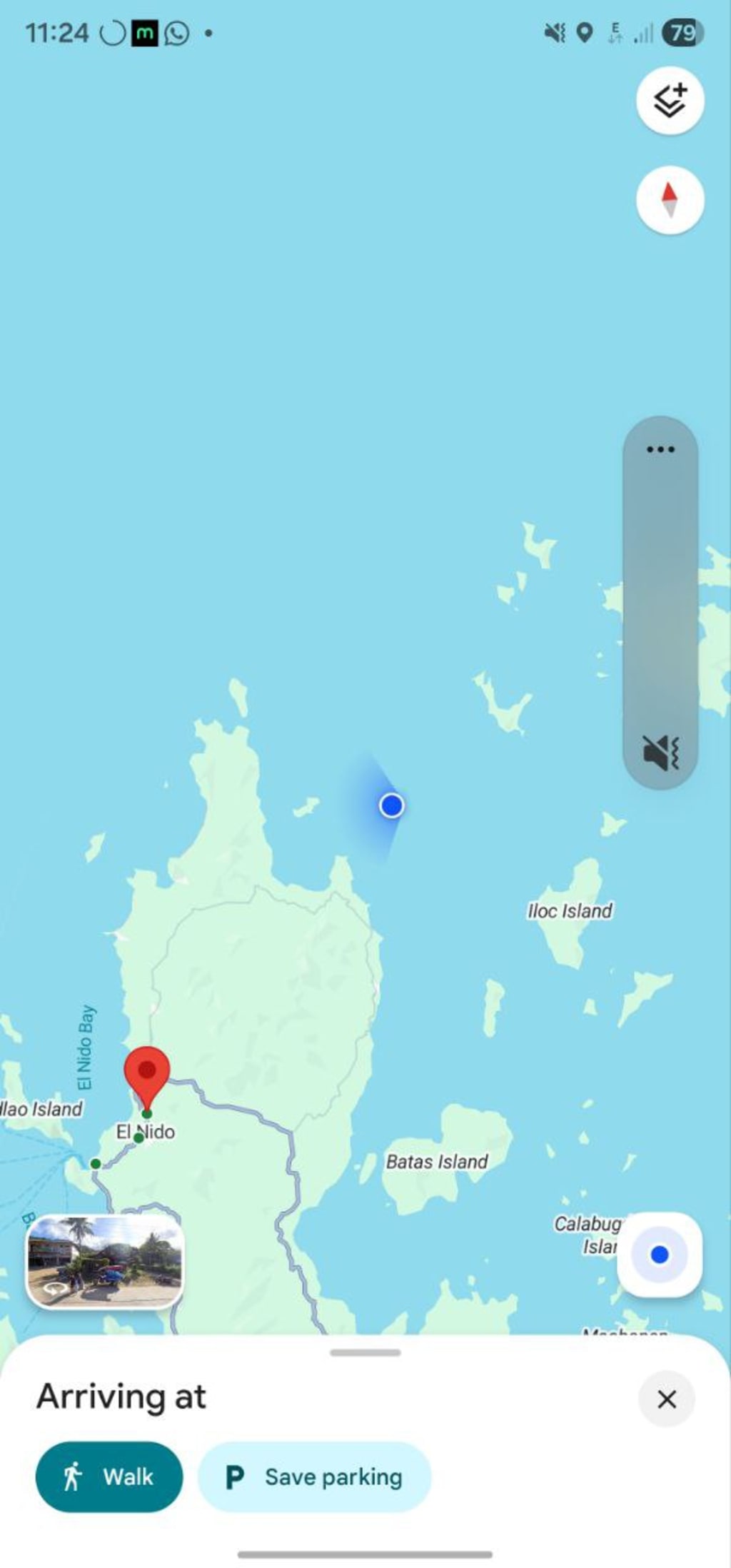Open the map layers button
Viewport: 731px width, 1568px height.
(670, 101)
